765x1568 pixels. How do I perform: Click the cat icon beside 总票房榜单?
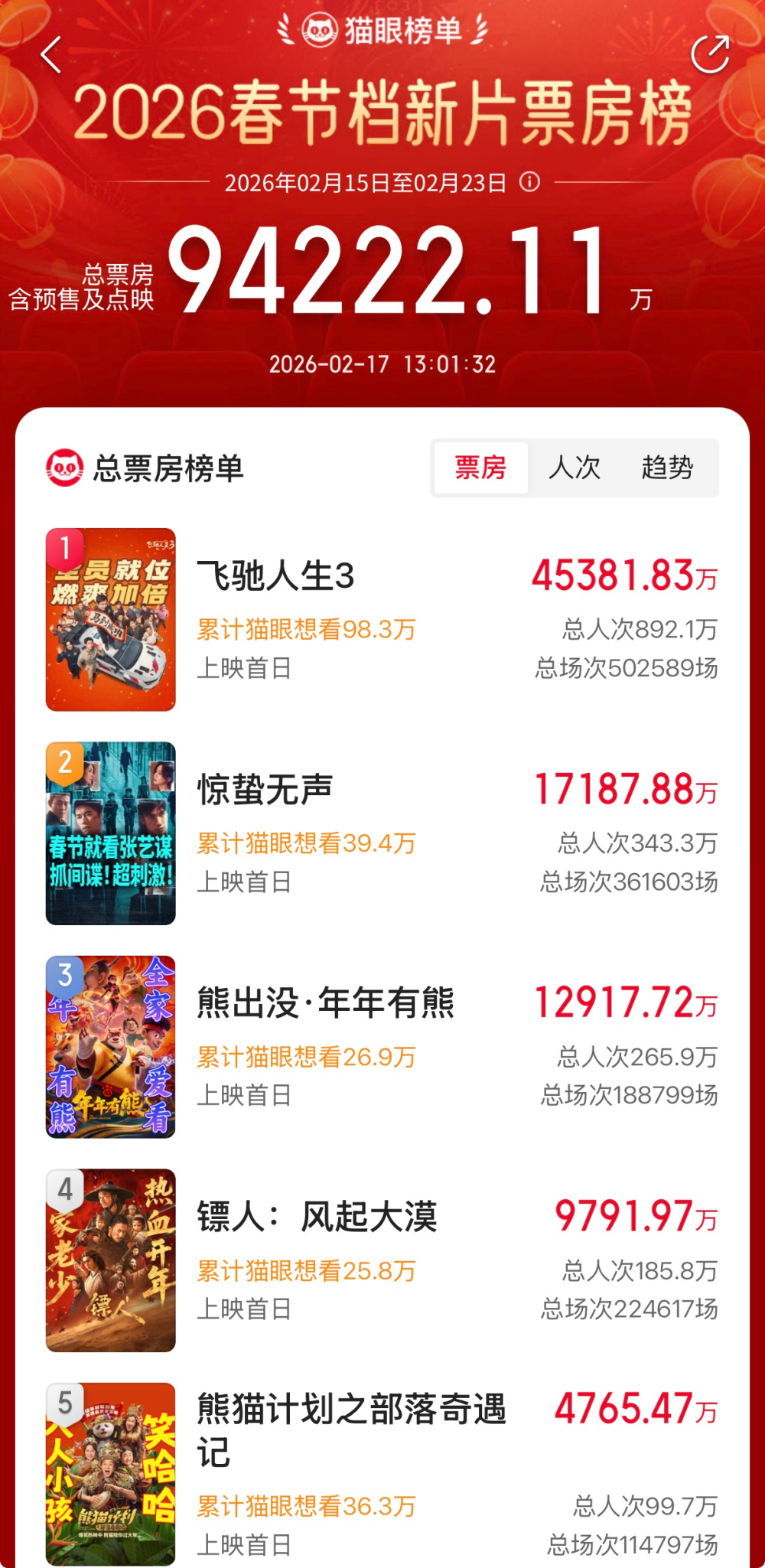coord(67,467)
